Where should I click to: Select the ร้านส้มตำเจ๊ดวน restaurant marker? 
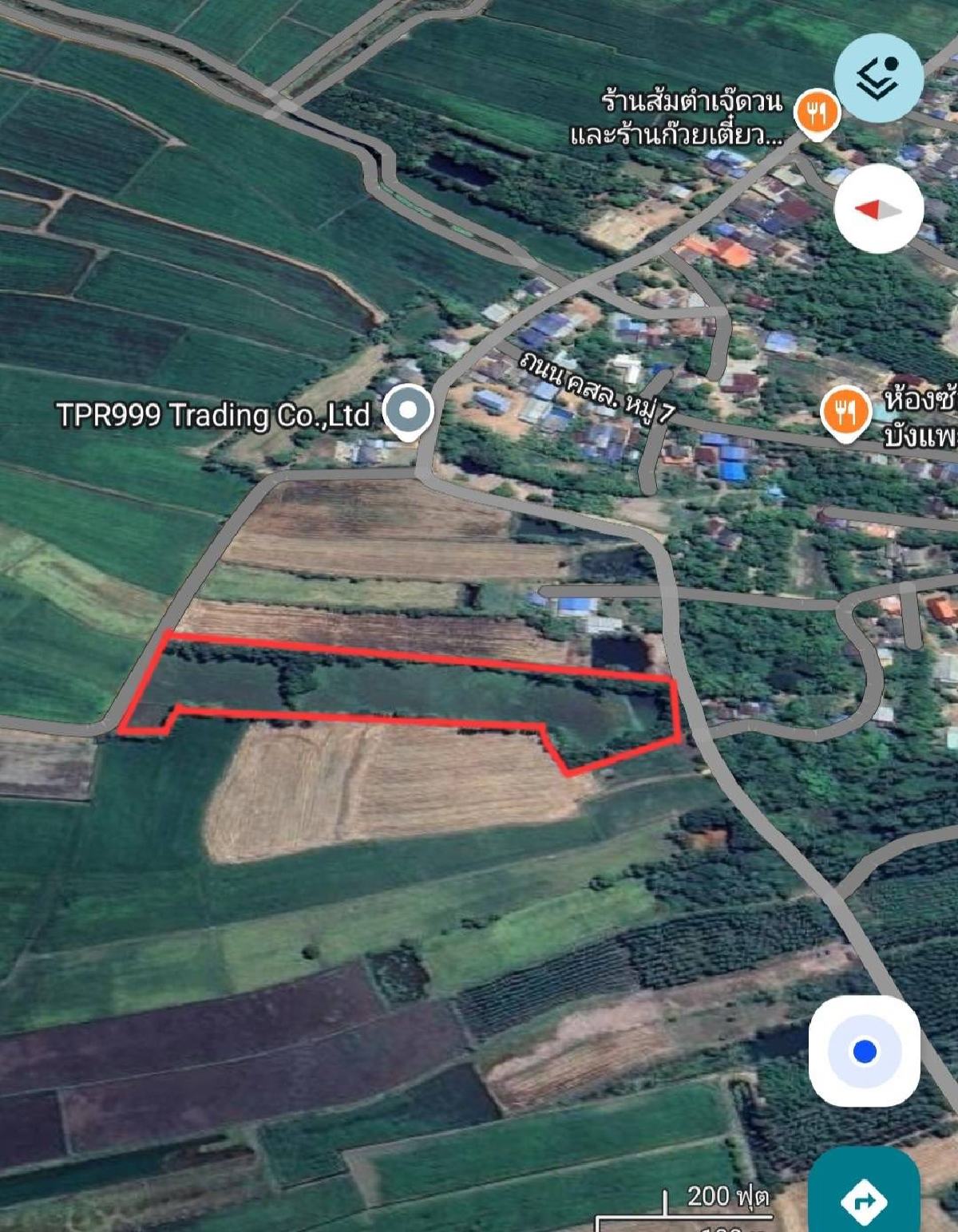817,113
